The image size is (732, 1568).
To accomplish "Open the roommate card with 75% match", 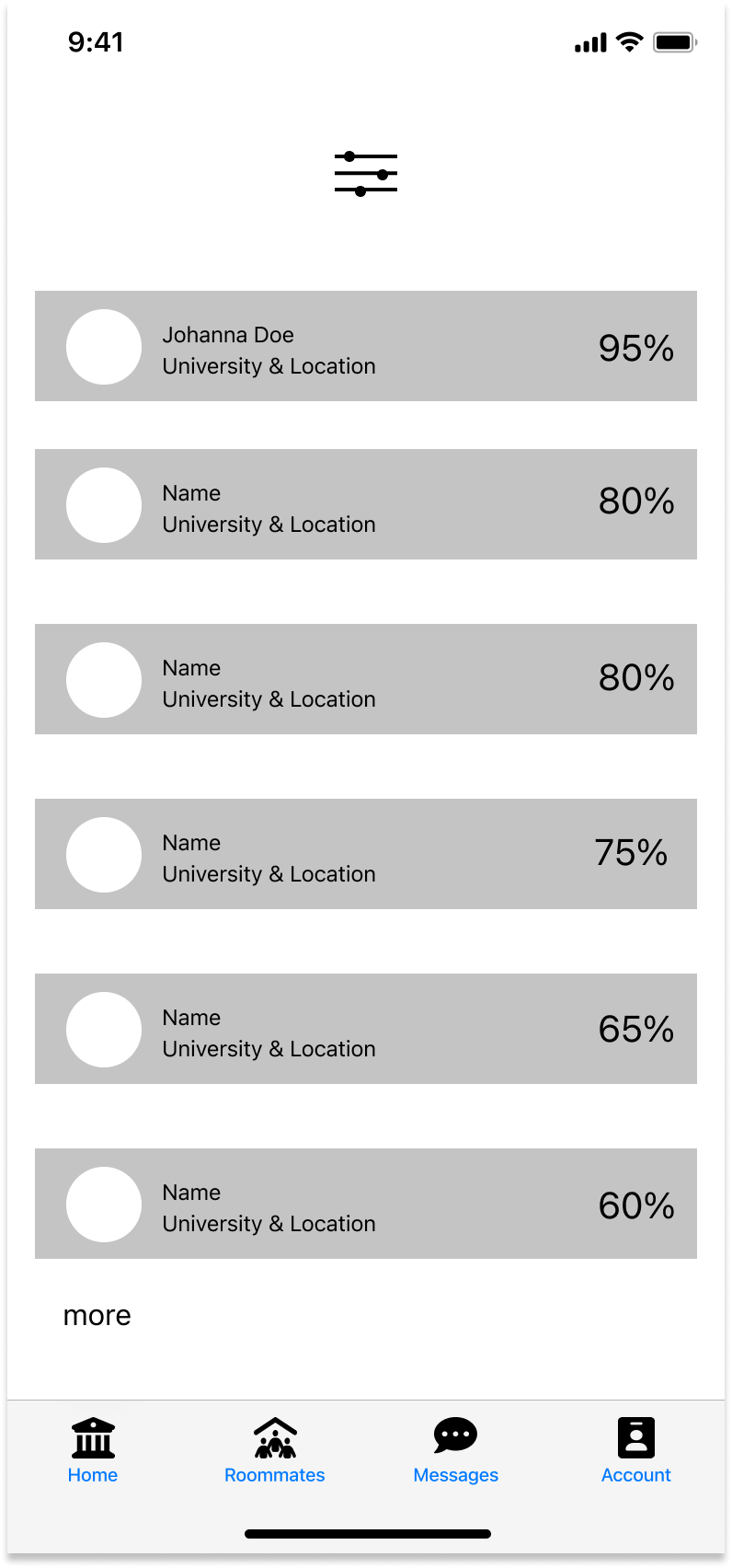I will 366,854.
